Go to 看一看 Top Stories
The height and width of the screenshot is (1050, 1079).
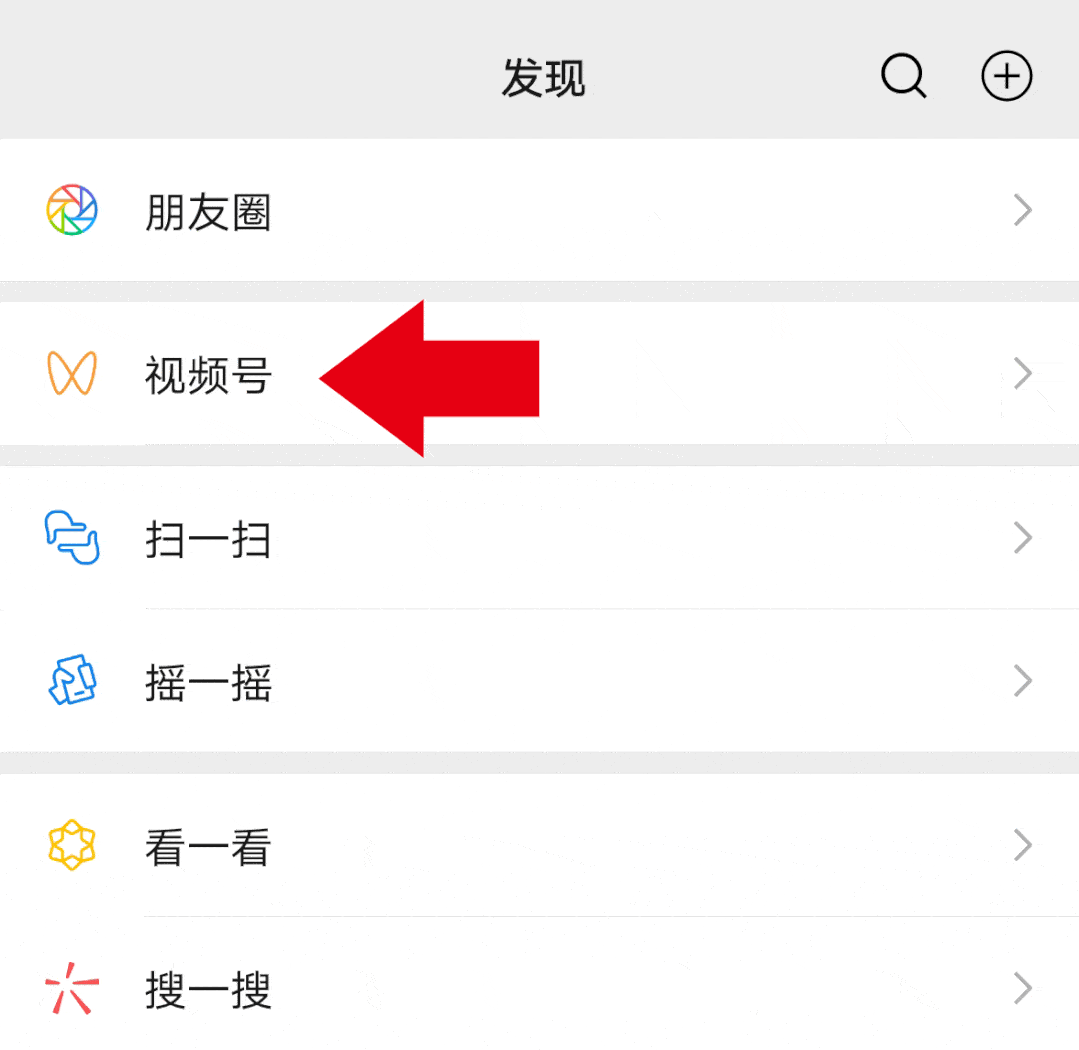coord(208,846)
